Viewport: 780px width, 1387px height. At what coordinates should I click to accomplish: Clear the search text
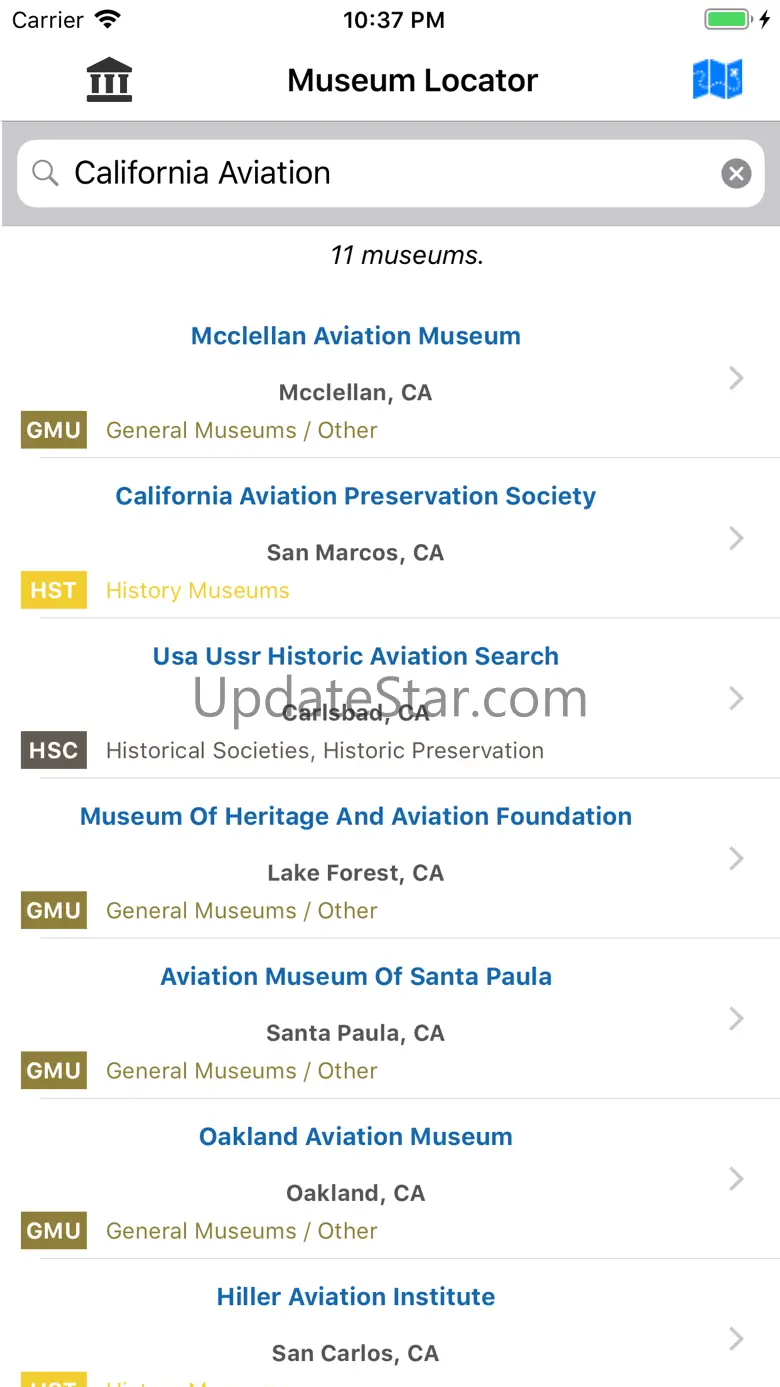click(x=736, y=174)
